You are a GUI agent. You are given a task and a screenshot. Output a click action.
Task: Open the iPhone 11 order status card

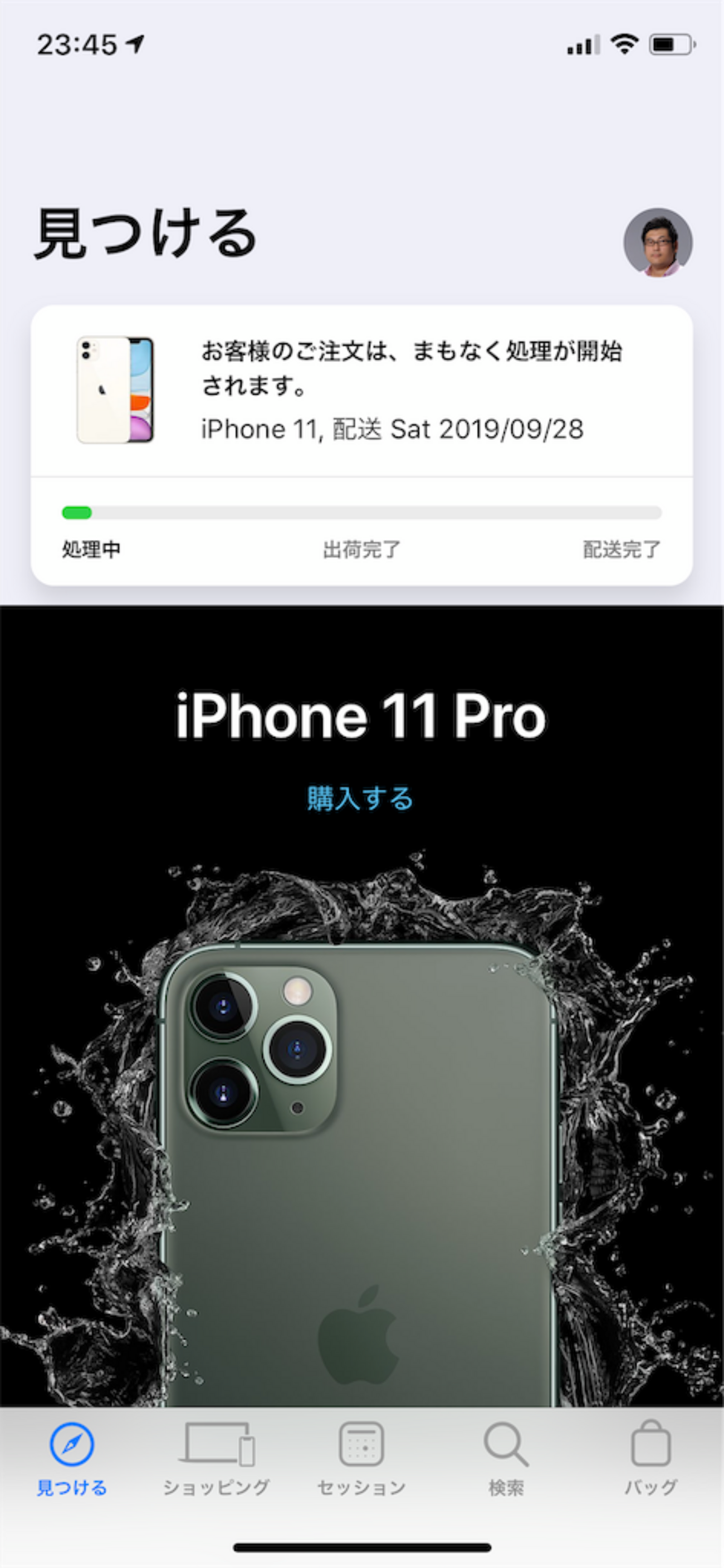tap(361, 389)
